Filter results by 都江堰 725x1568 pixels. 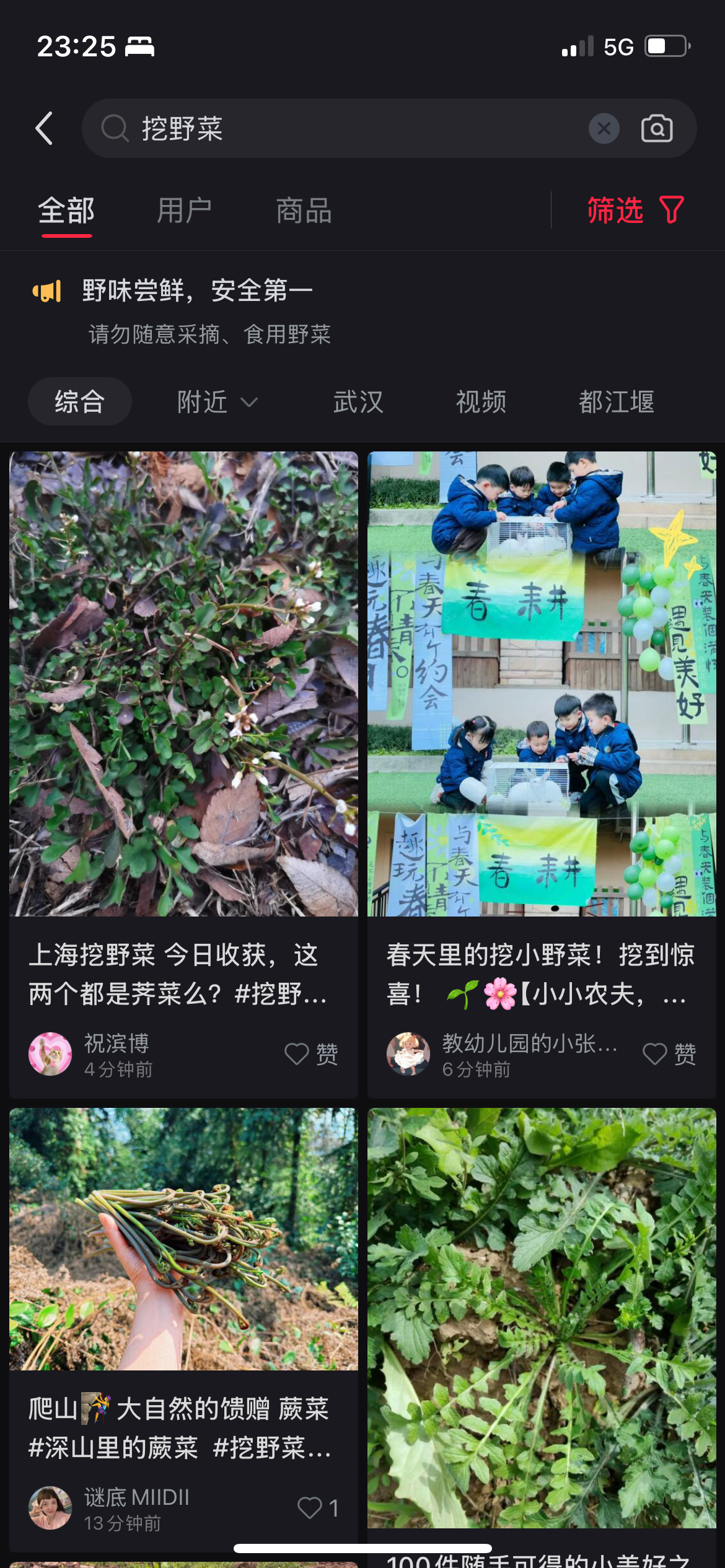616,402
